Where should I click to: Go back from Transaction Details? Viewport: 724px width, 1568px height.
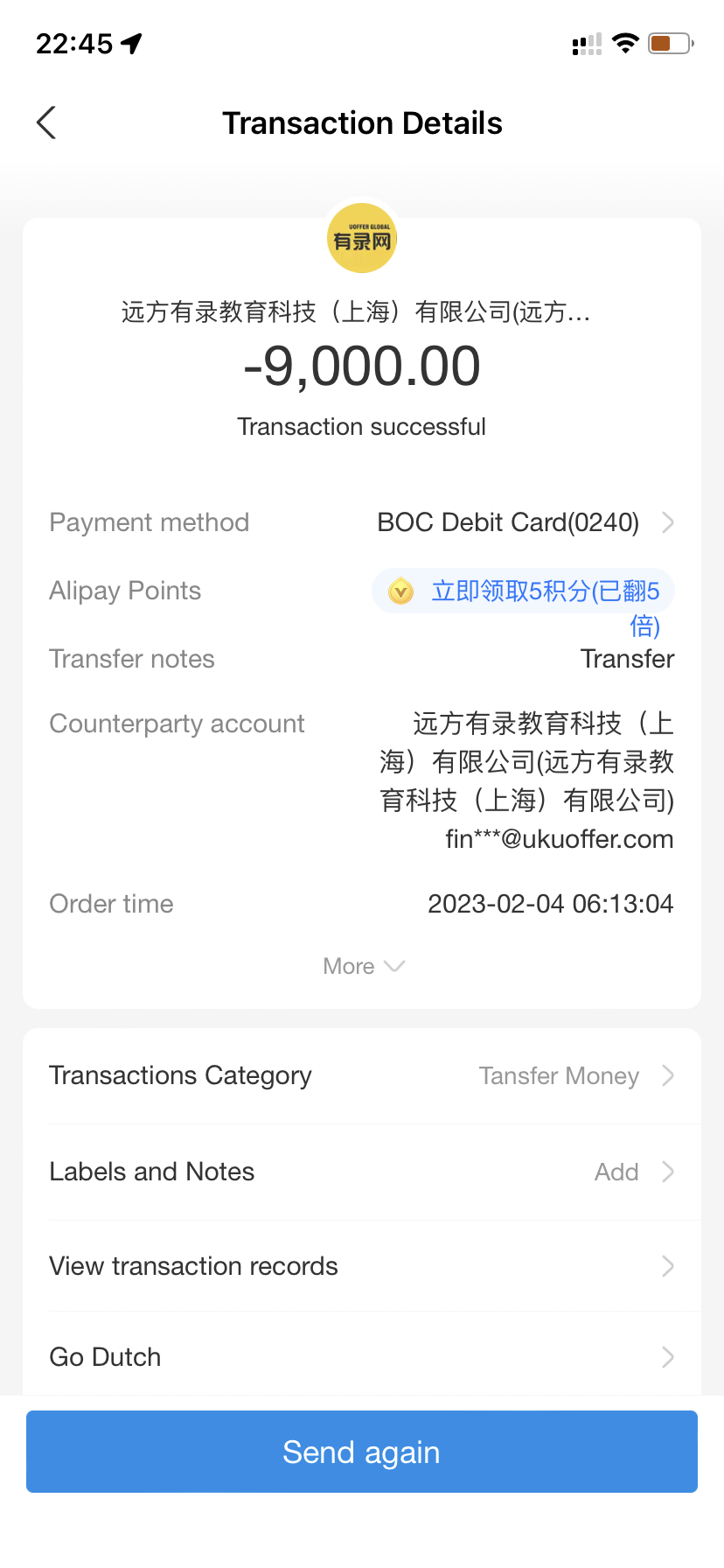(x=47, y=123)
